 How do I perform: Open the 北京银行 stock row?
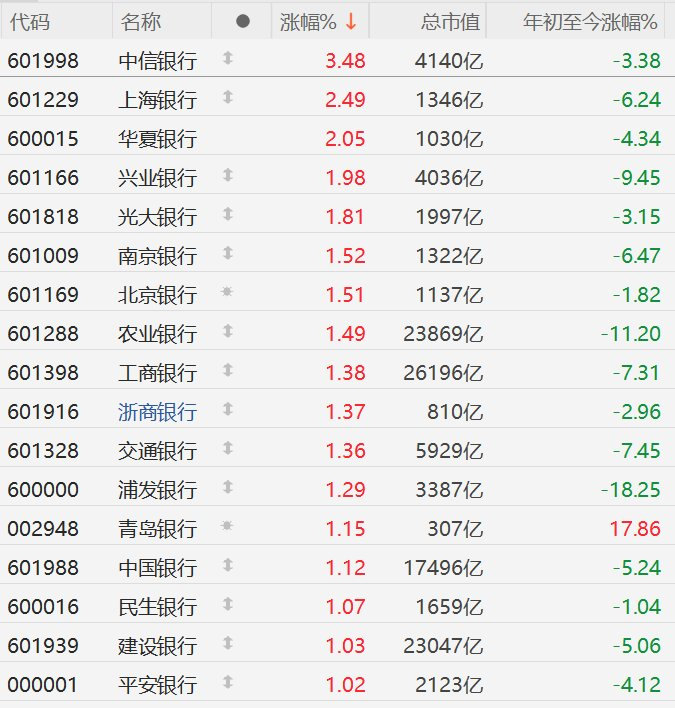(x=157, y=295)
